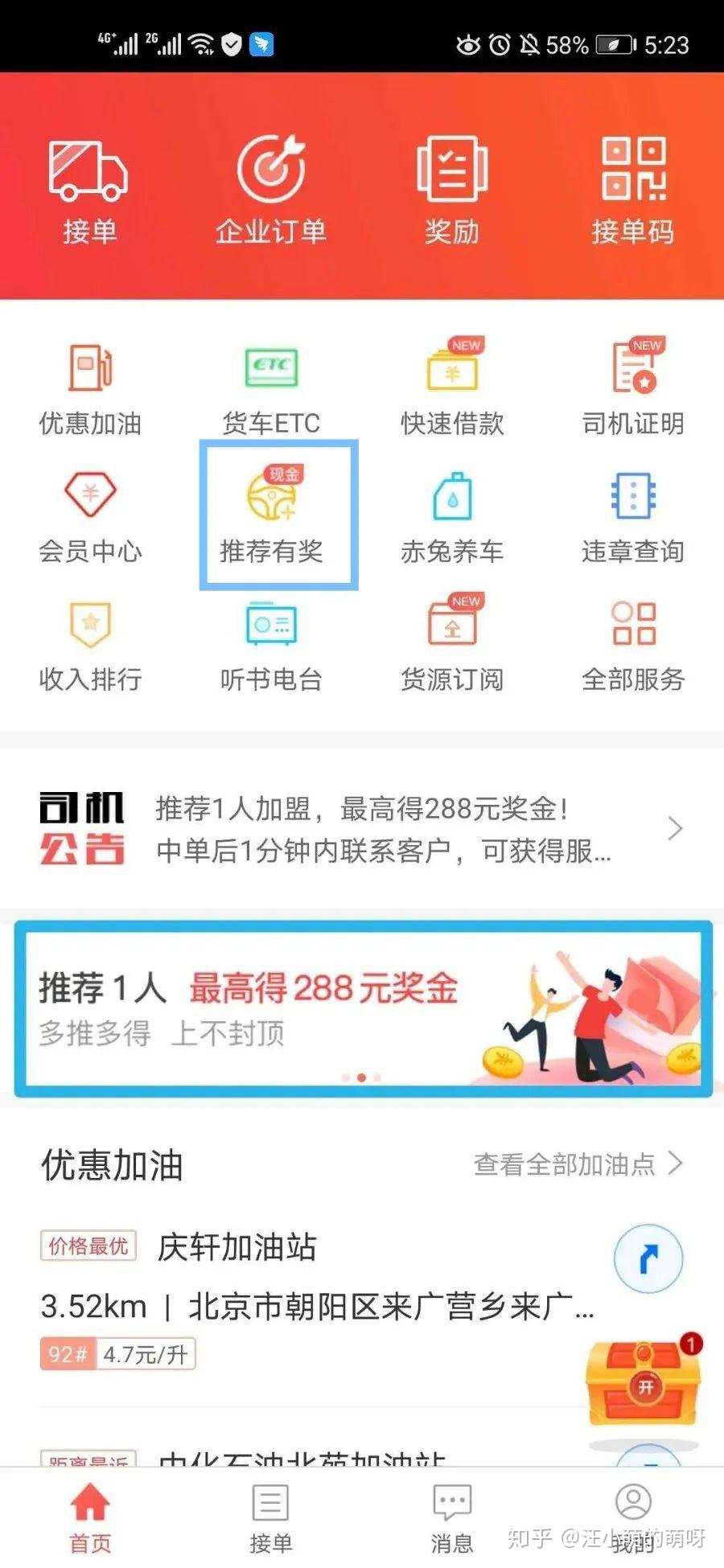724x1568 pixels.
Task: Open the 司机公告 announcement row
Action: (362, 829)
